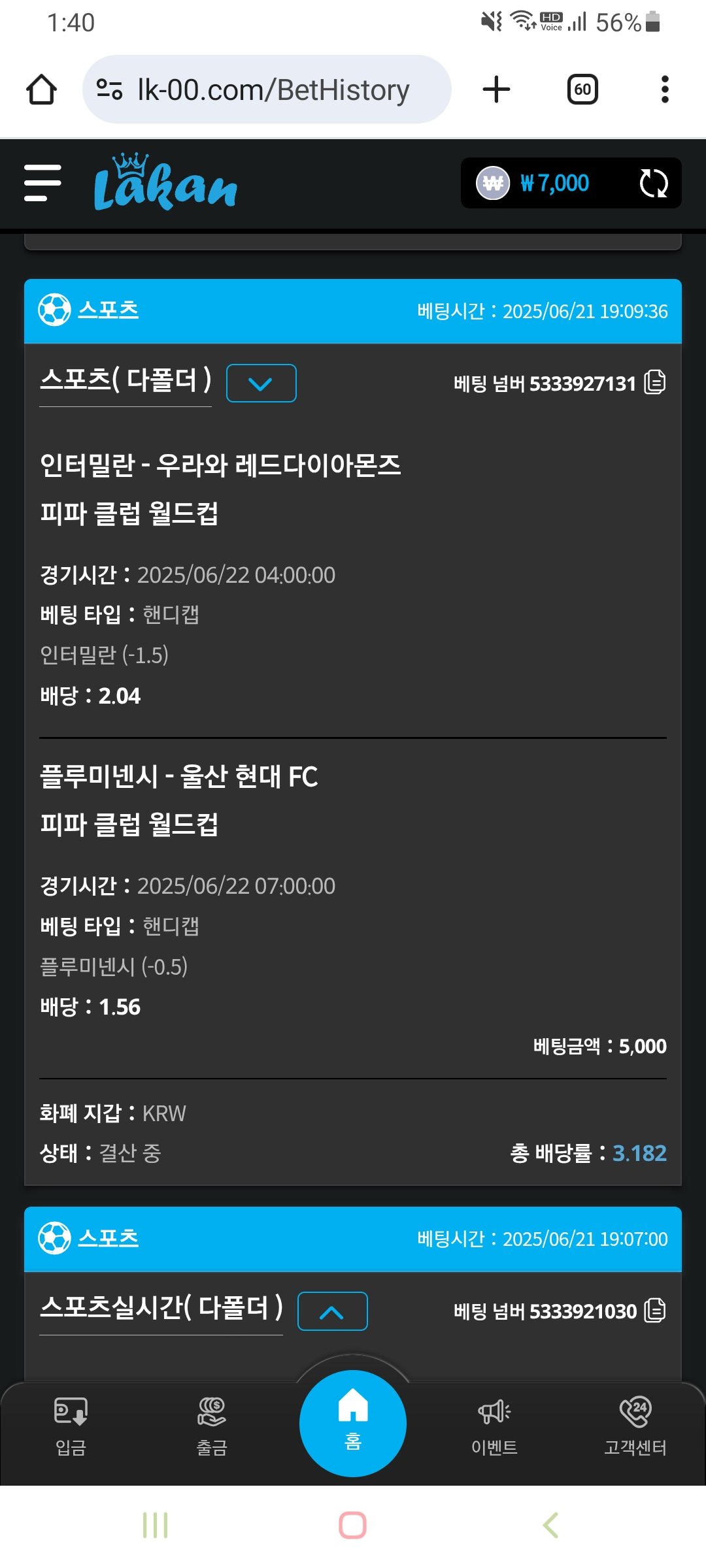This screenshot has height=1568, width=706.
Task: Refresh the ₩7,000 balance
Action: 653,183
